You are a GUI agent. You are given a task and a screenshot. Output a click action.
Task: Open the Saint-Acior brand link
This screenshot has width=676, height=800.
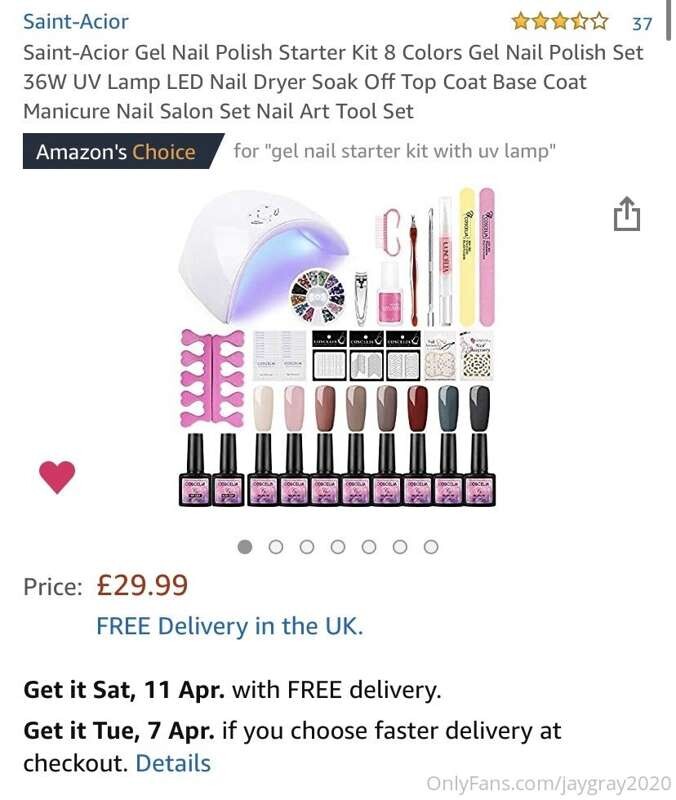(x=76, y=21)
